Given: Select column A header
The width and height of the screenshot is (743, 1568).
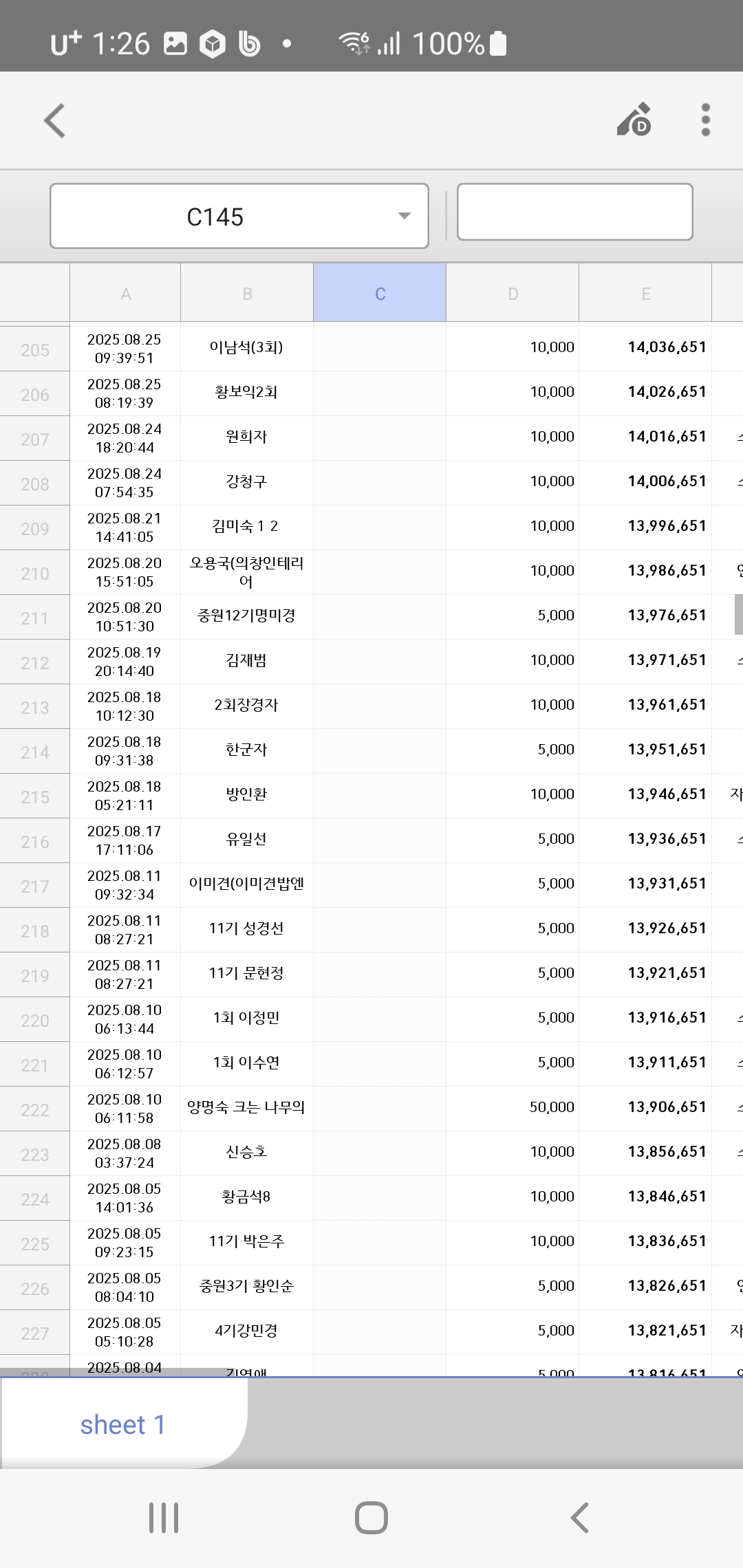Looking at the screenshot, I should pos(125,294).
